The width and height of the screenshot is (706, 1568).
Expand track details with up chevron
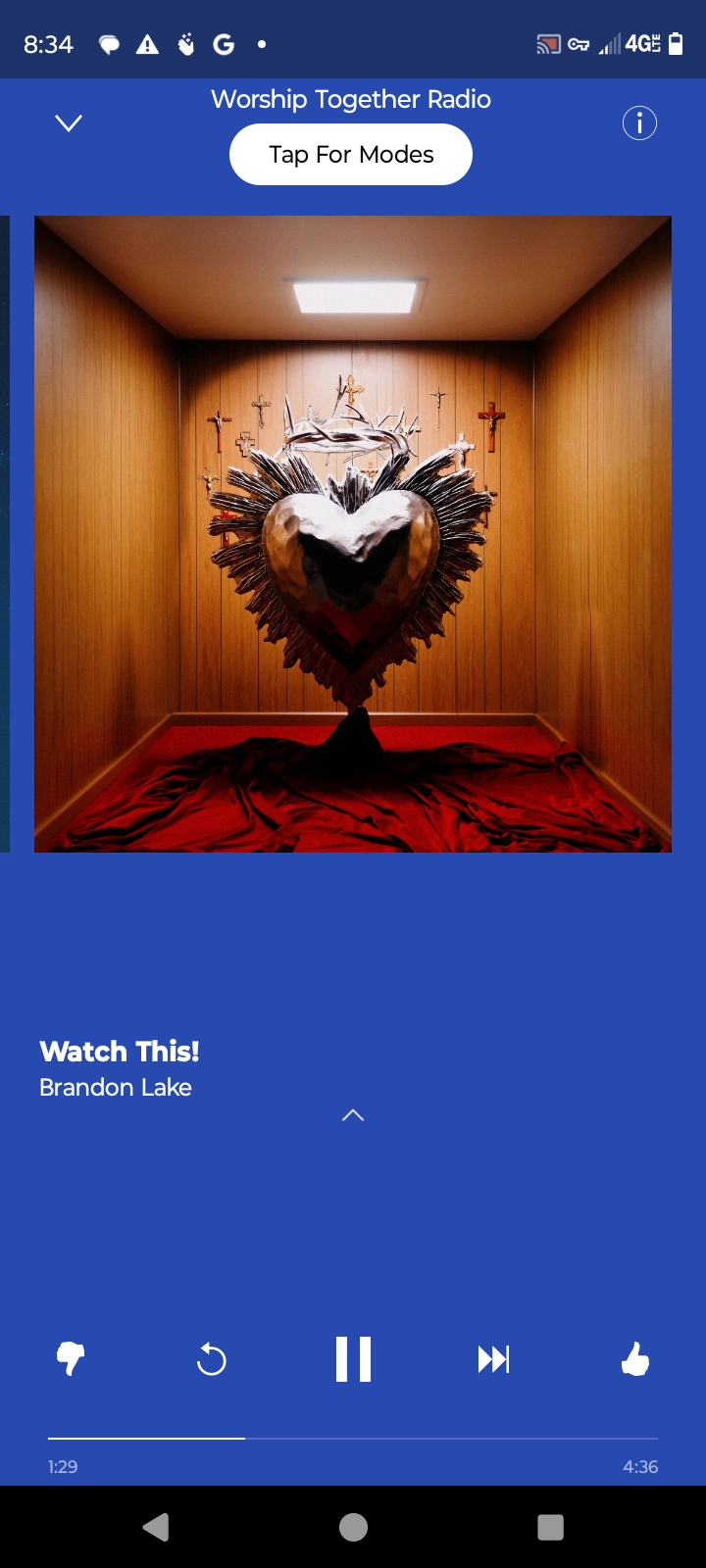353,1115
